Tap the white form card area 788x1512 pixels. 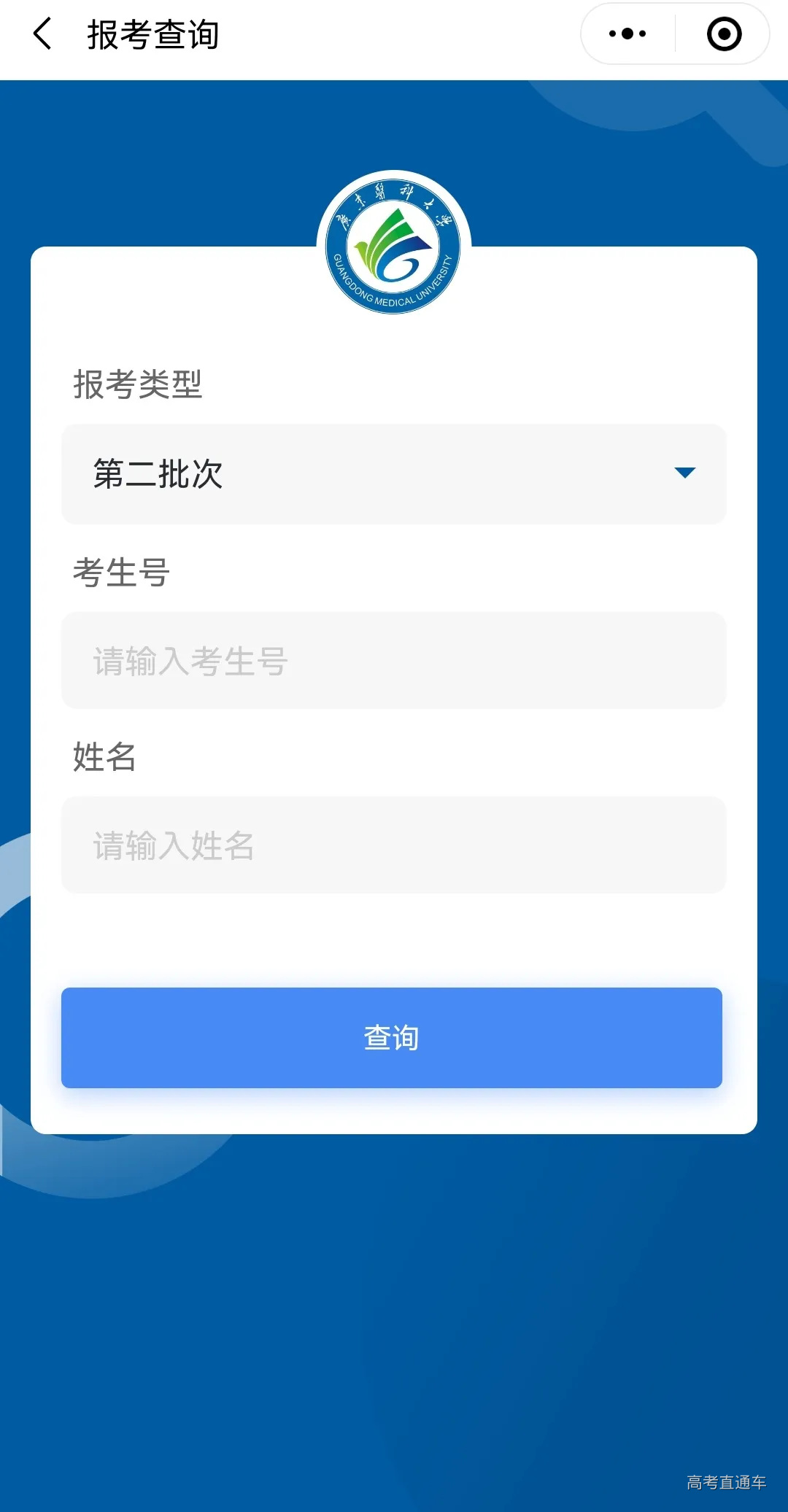[393, 941]
